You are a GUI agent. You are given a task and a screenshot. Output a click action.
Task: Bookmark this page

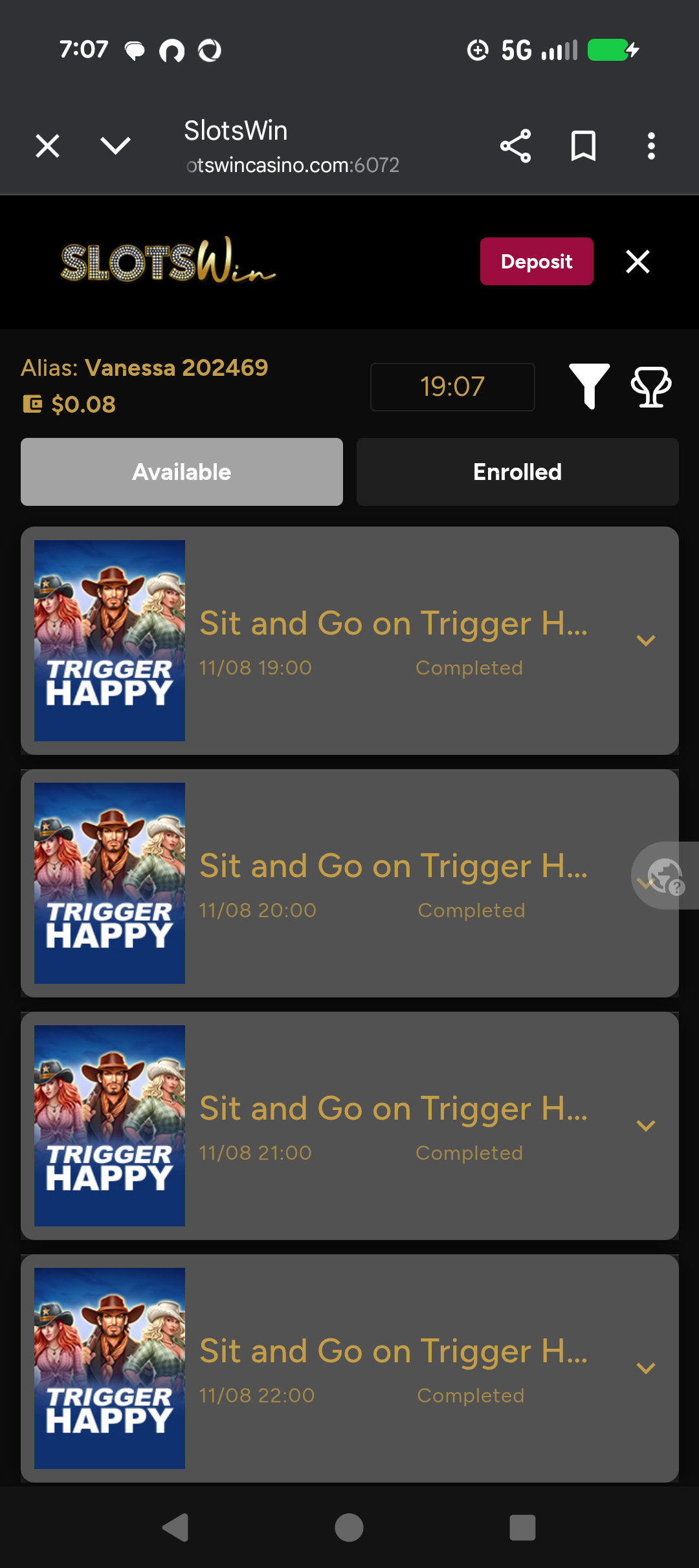point(583,146)
